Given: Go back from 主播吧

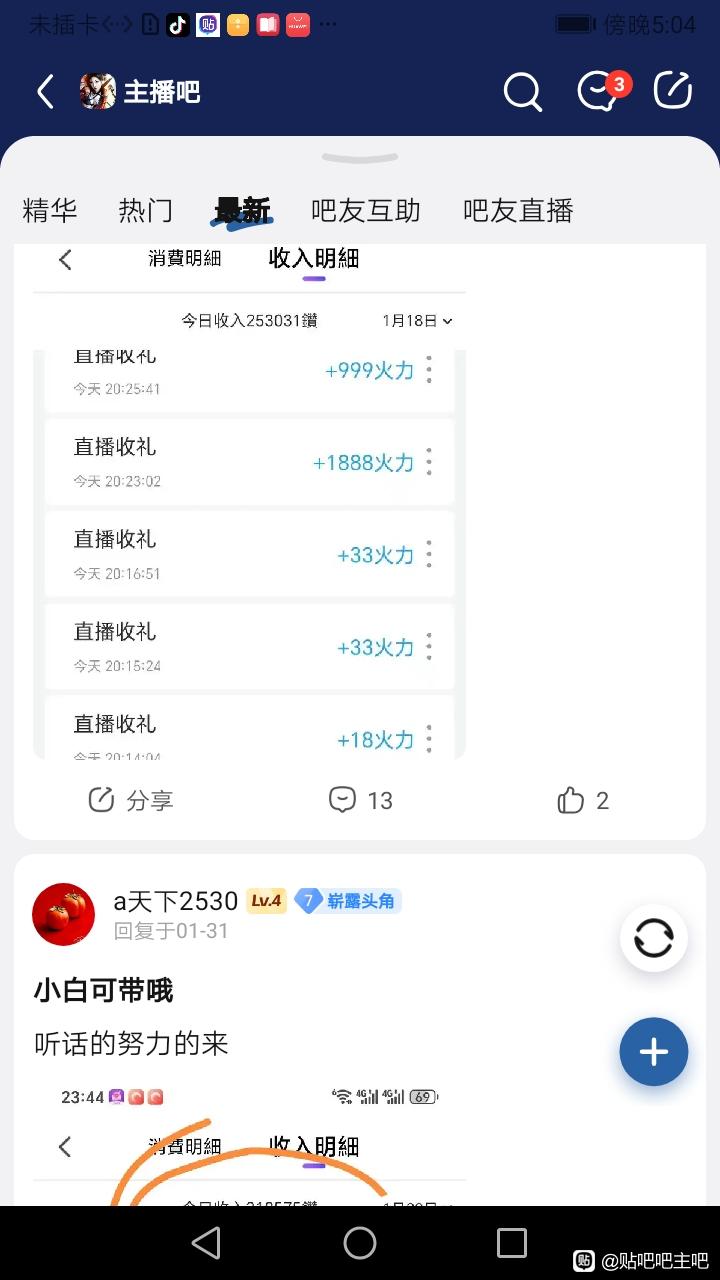Looking at the screenshot, I should pyautogui.click(x=45, y=92).
